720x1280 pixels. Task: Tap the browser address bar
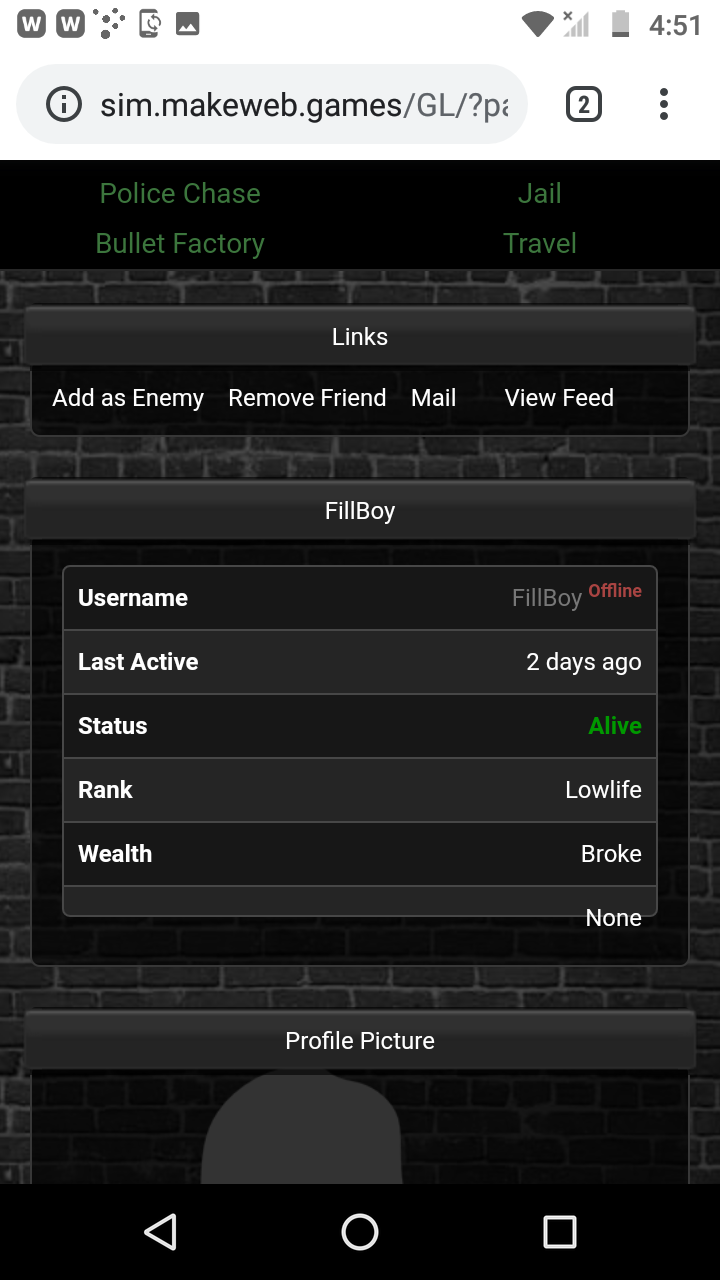(300, 104)
